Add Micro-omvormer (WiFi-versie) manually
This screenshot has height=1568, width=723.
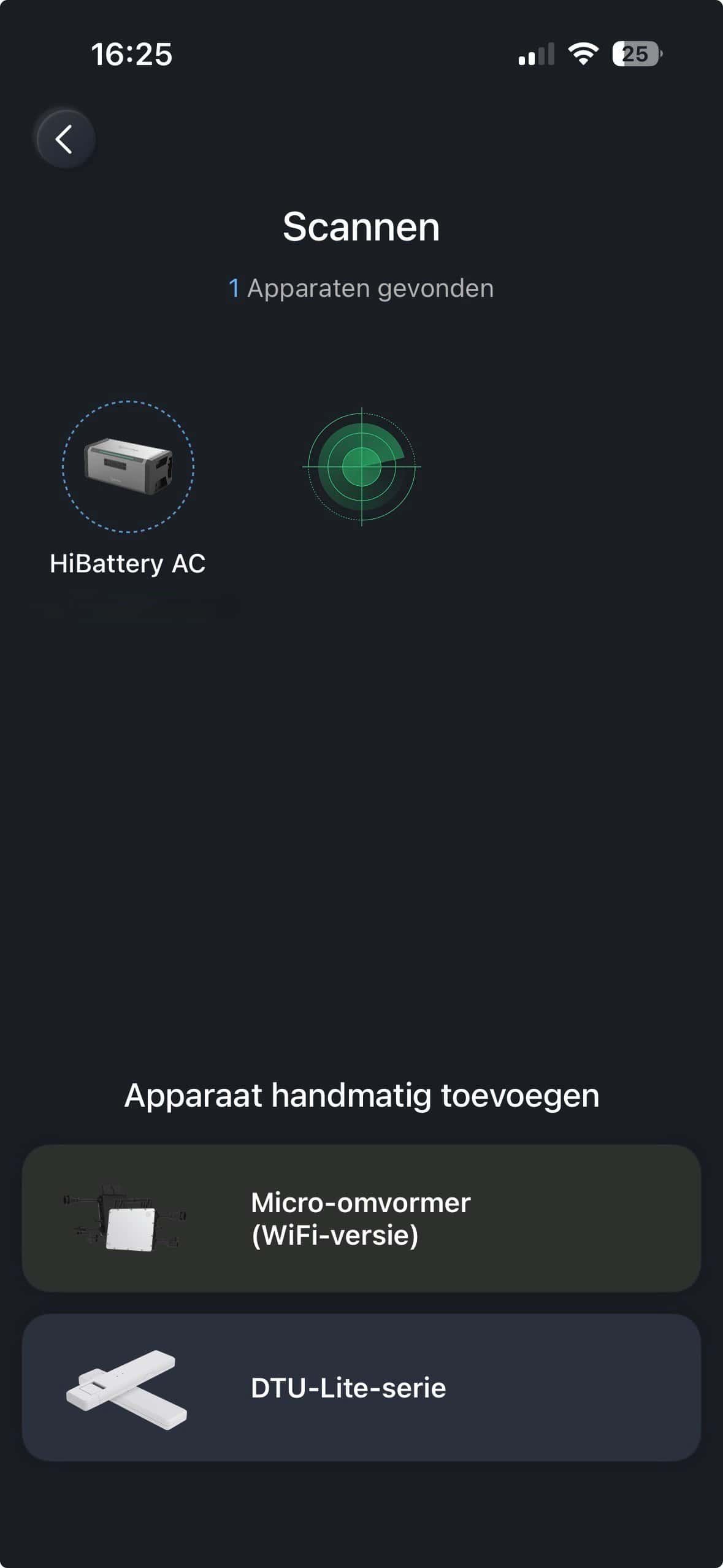(x=361, y=1218)
